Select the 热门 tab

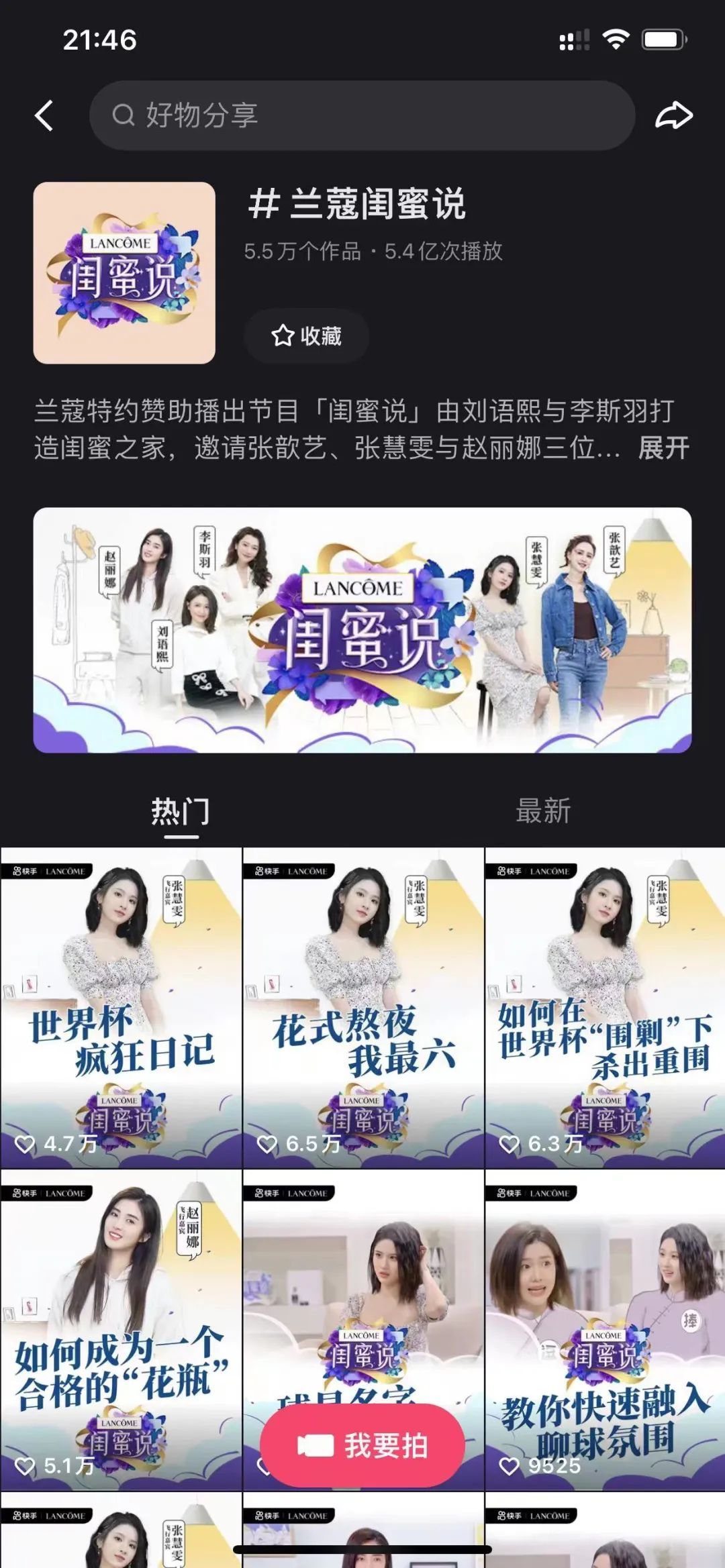pyautogui.click(x=179, y=811)
